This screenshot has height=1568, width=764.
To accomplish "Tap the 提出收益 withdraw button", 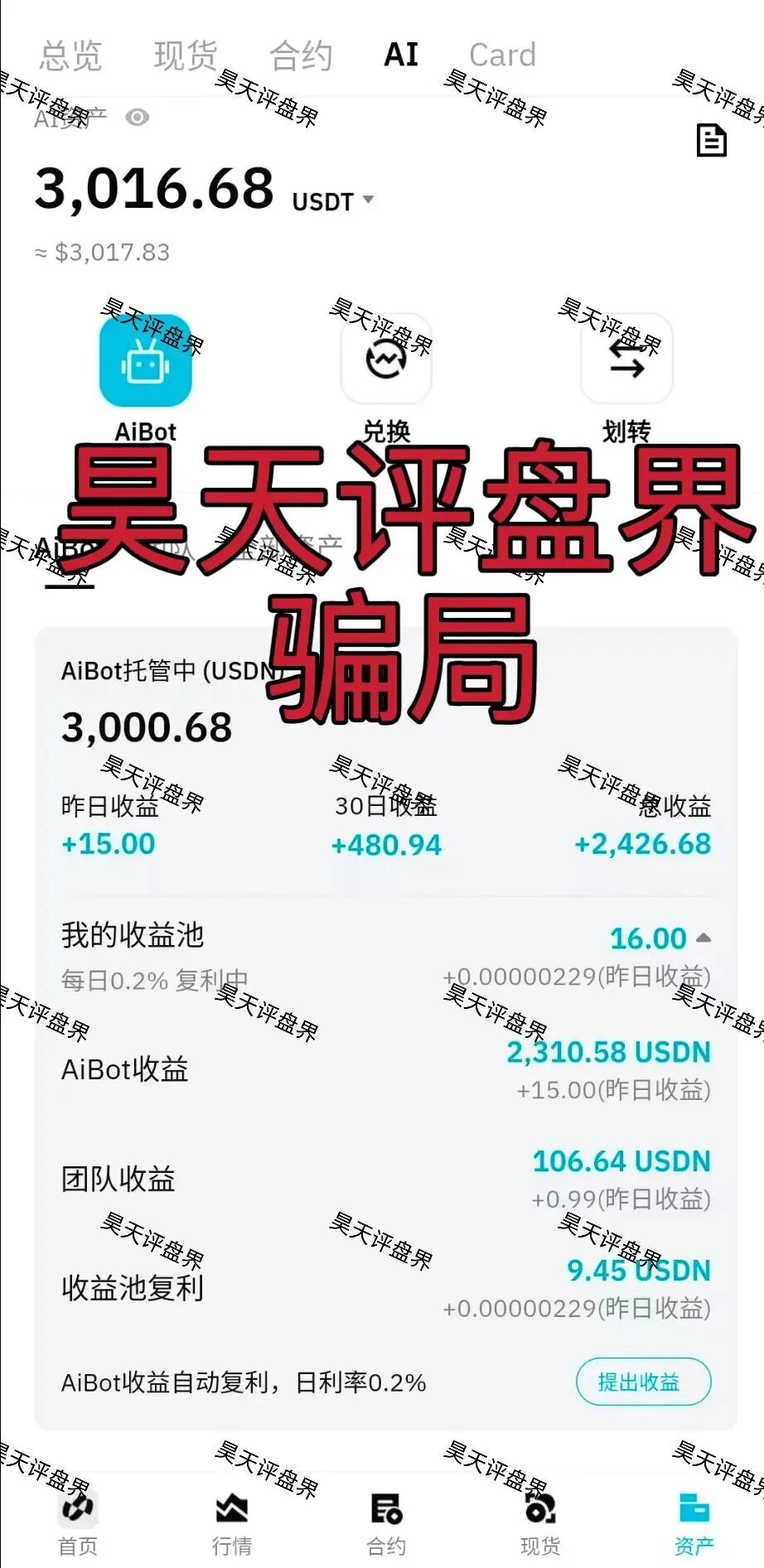I will (x=642, y=1382).
